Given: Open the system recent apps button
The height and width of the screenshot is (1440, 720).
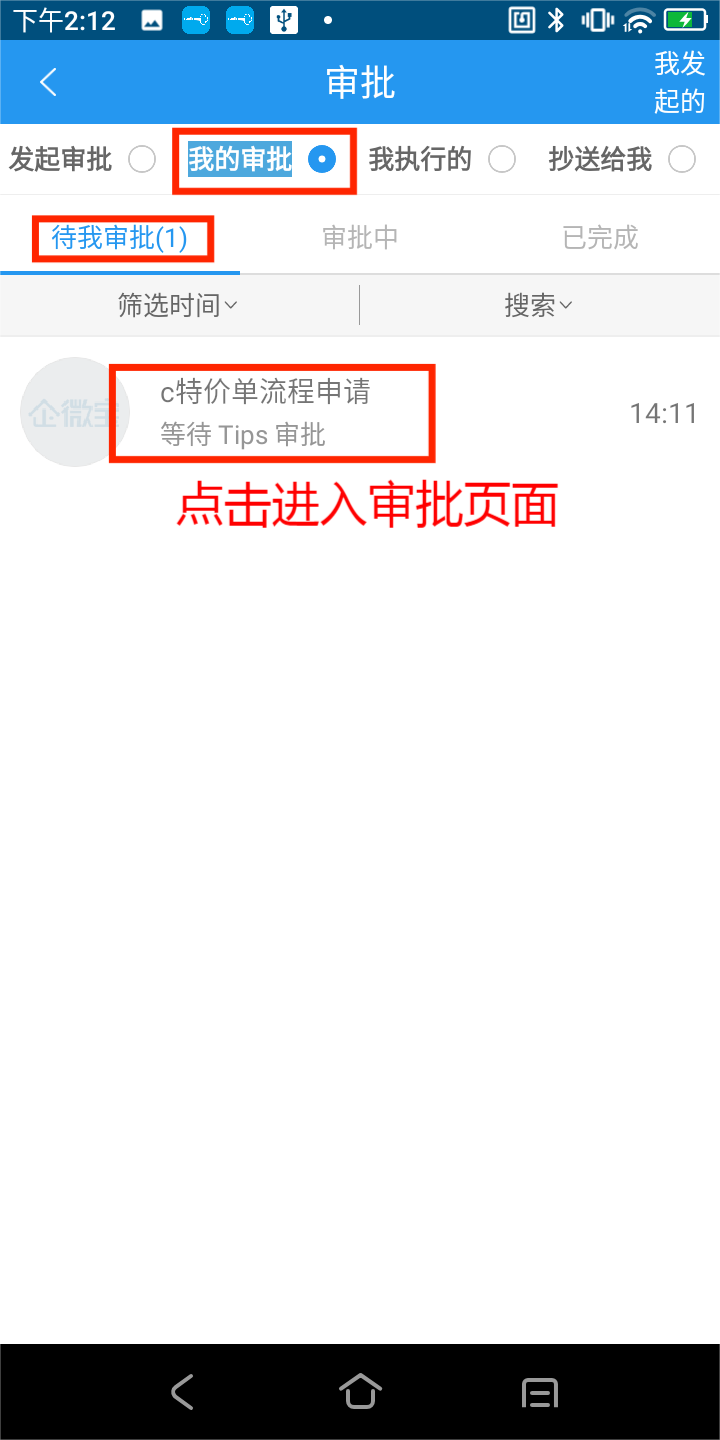Looking at the screenshot, I should coord(540,1391).
